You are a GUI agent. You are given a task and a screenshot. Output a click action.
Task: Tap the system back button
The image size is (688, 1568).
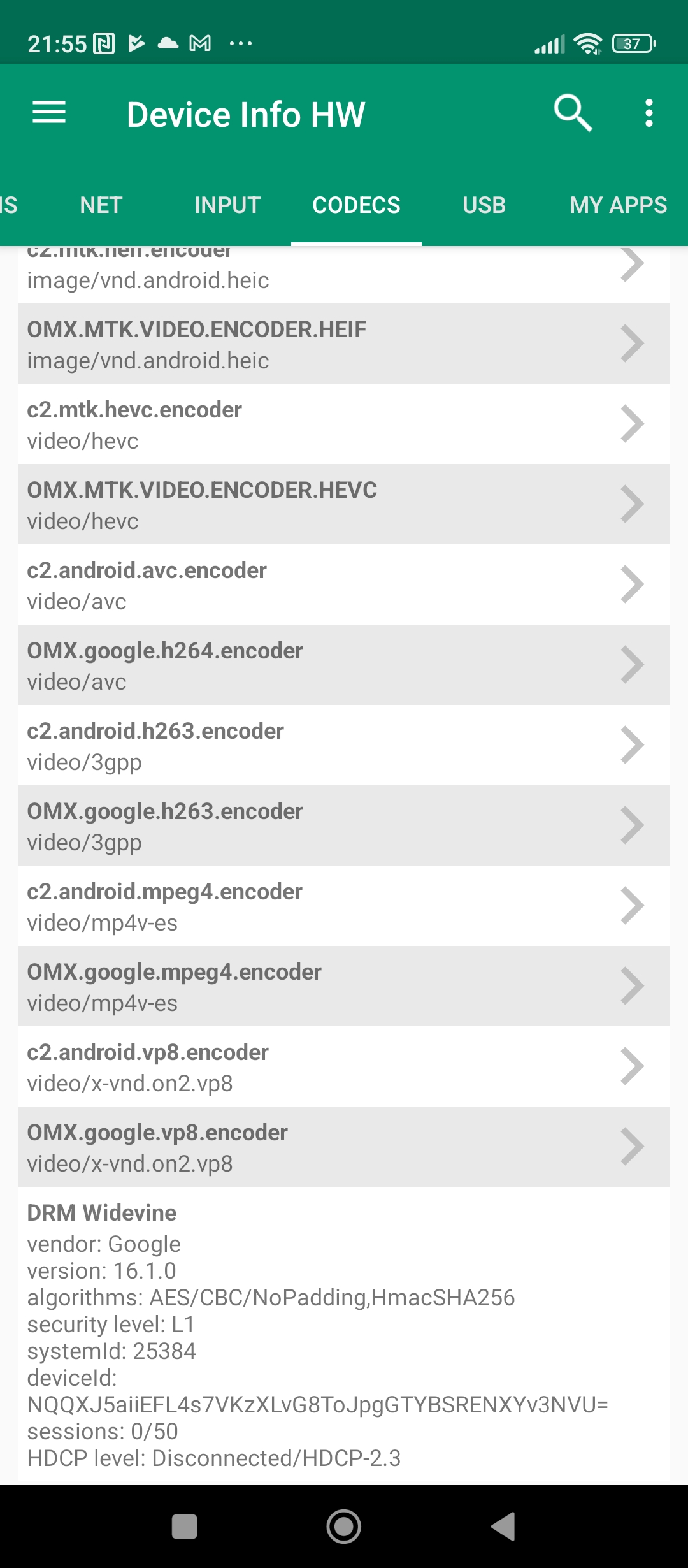pos(503,1527)
